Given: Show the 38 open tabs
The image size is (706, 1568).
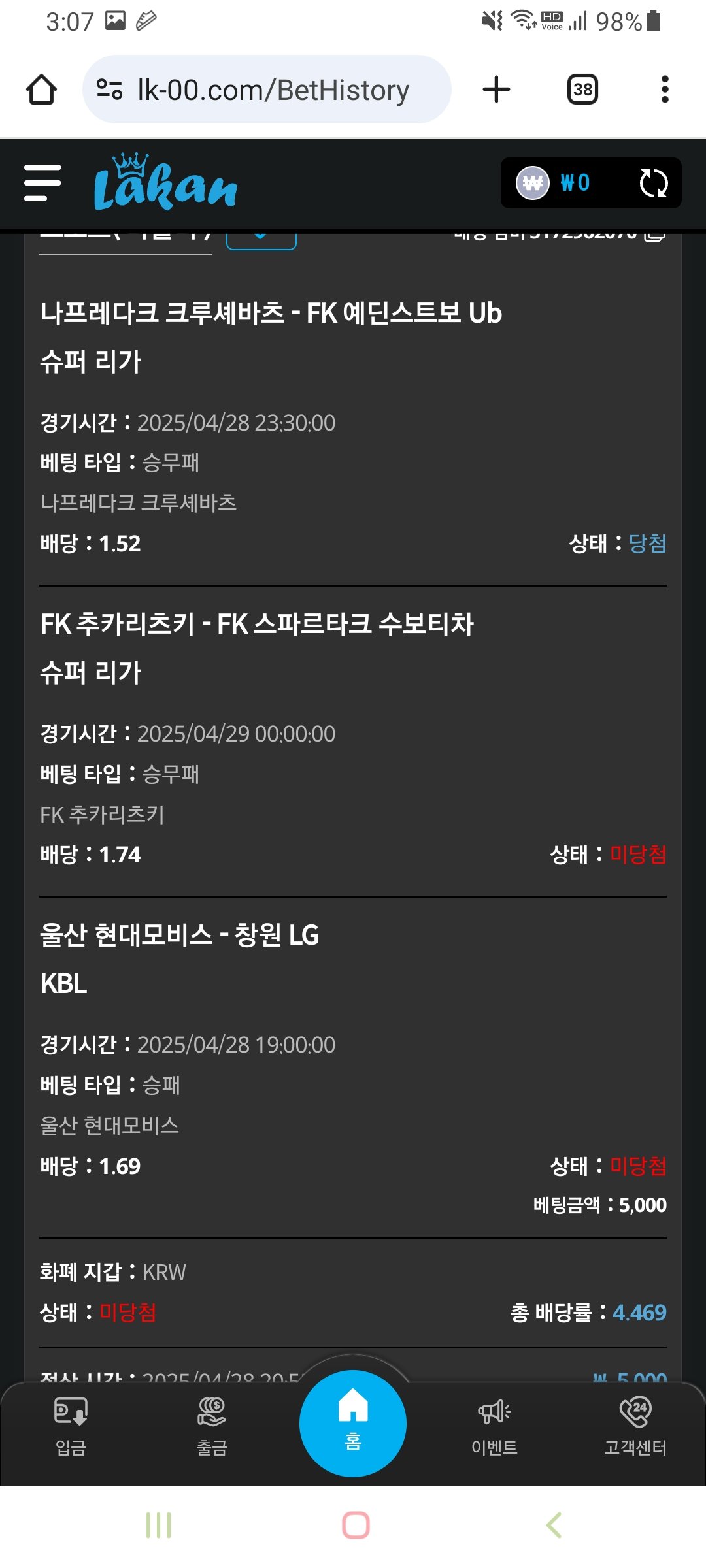Looking at the screenshot, I should coord(582,90).
